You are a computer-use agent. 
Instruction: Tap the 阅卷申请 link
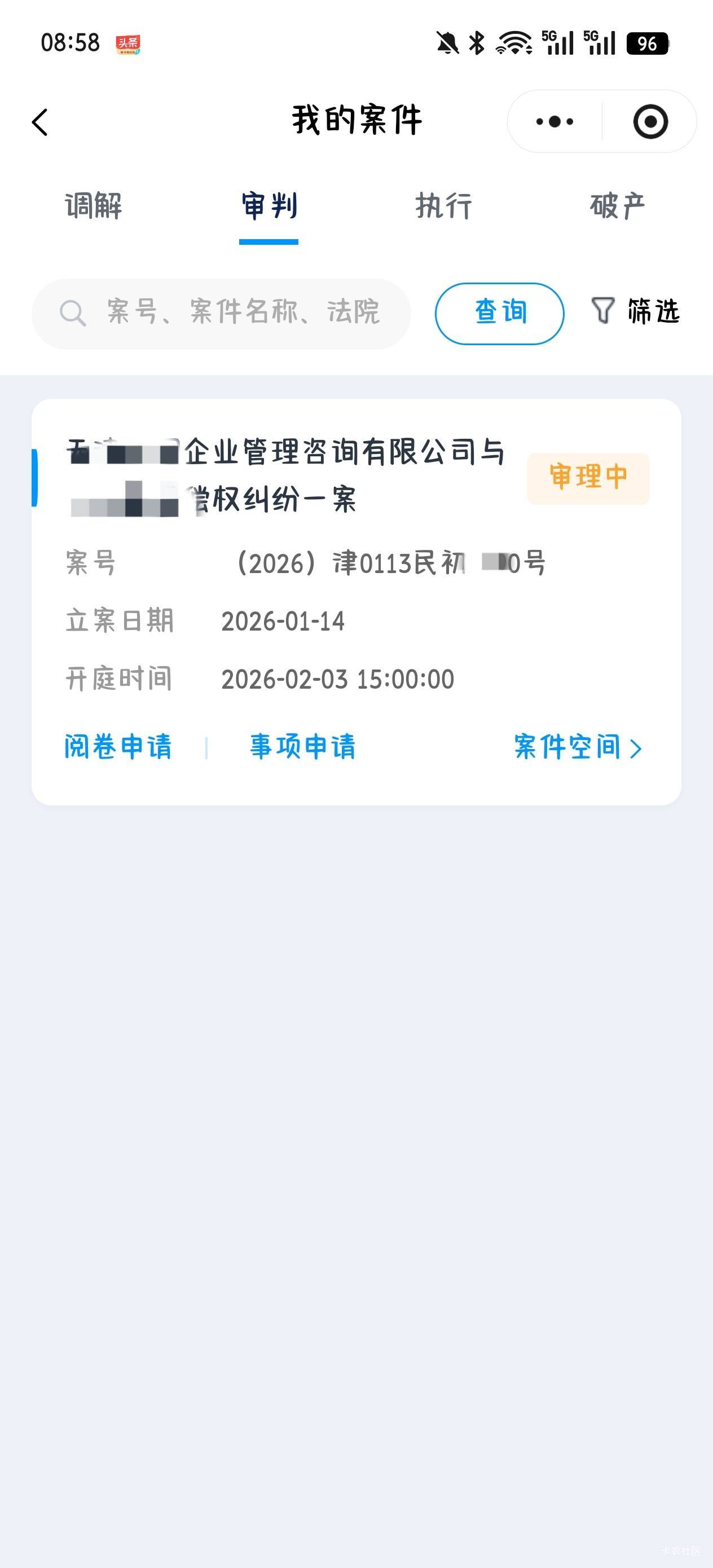tap(118, 747)
